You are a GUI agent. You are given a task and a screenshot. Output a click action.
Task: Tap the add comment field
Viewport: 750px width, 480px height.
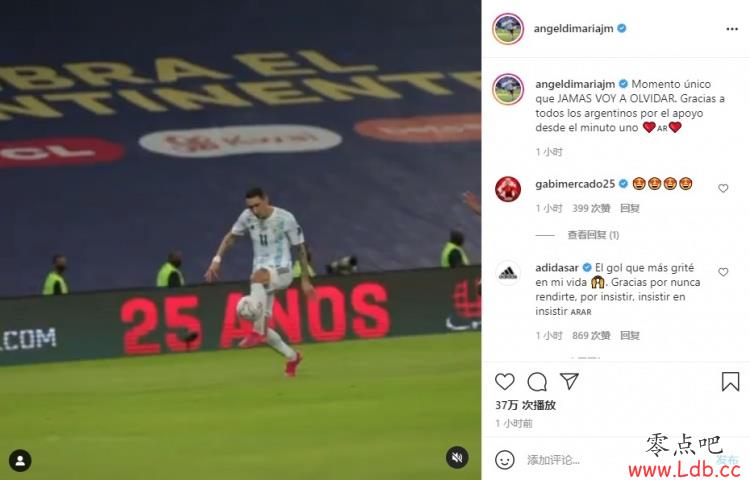pos(600,460)
